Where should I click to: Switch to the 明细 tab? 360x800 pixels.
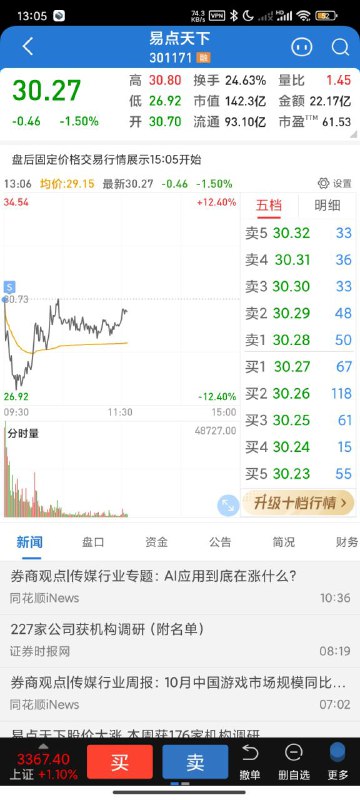(x=327, y=206)
